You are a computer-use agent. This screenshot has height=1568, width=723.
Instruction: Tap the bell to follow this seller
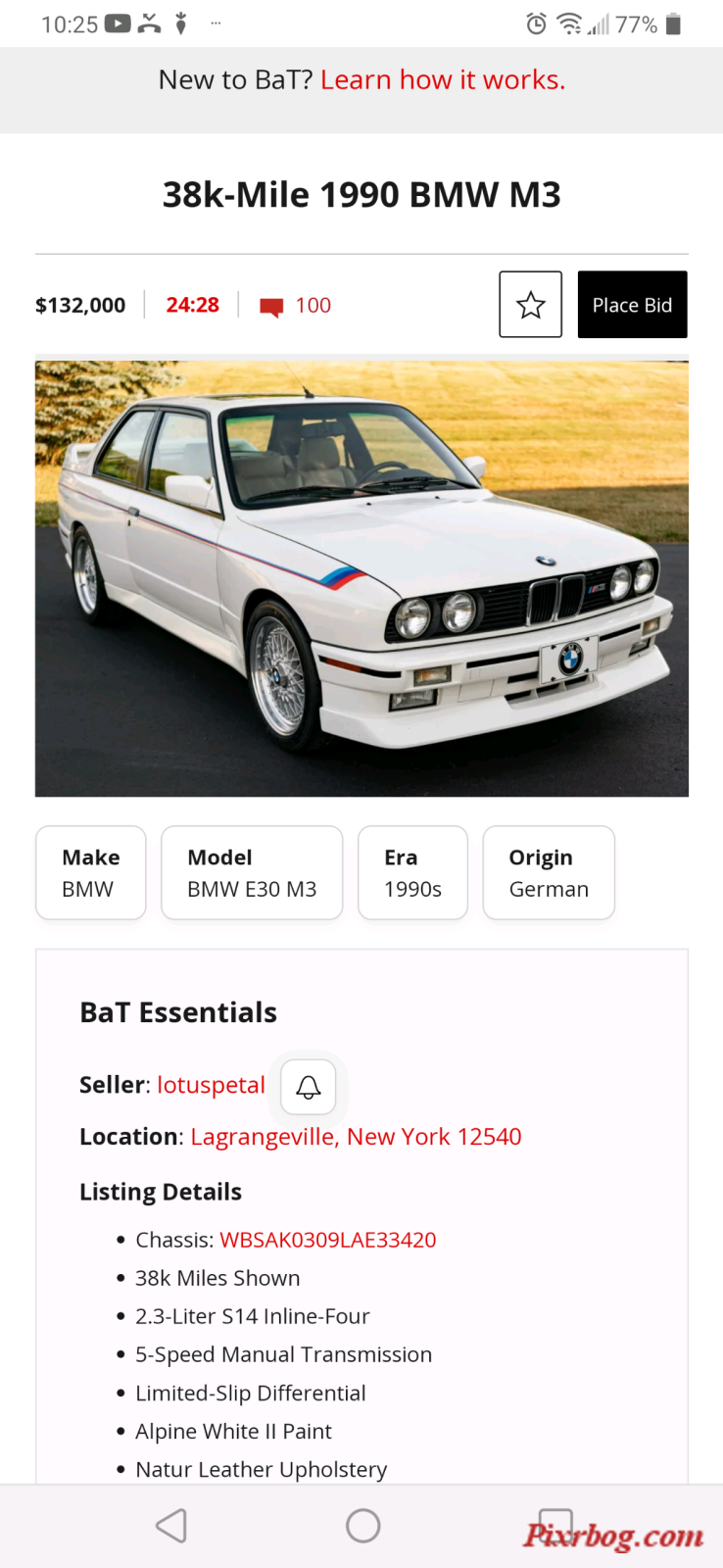(x=309, y=1087)
